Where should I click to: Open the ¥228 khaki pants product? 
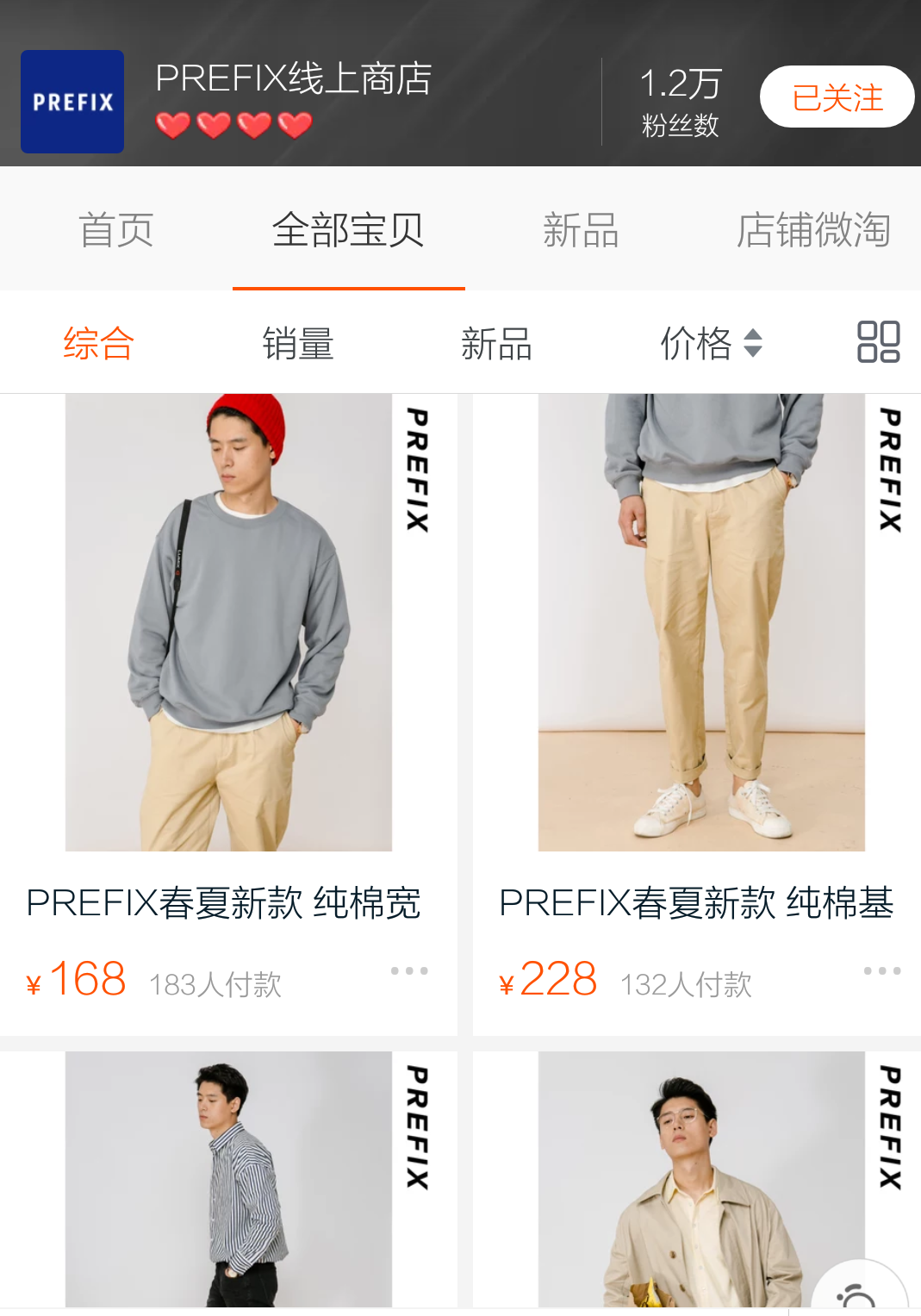click(700, 622)
